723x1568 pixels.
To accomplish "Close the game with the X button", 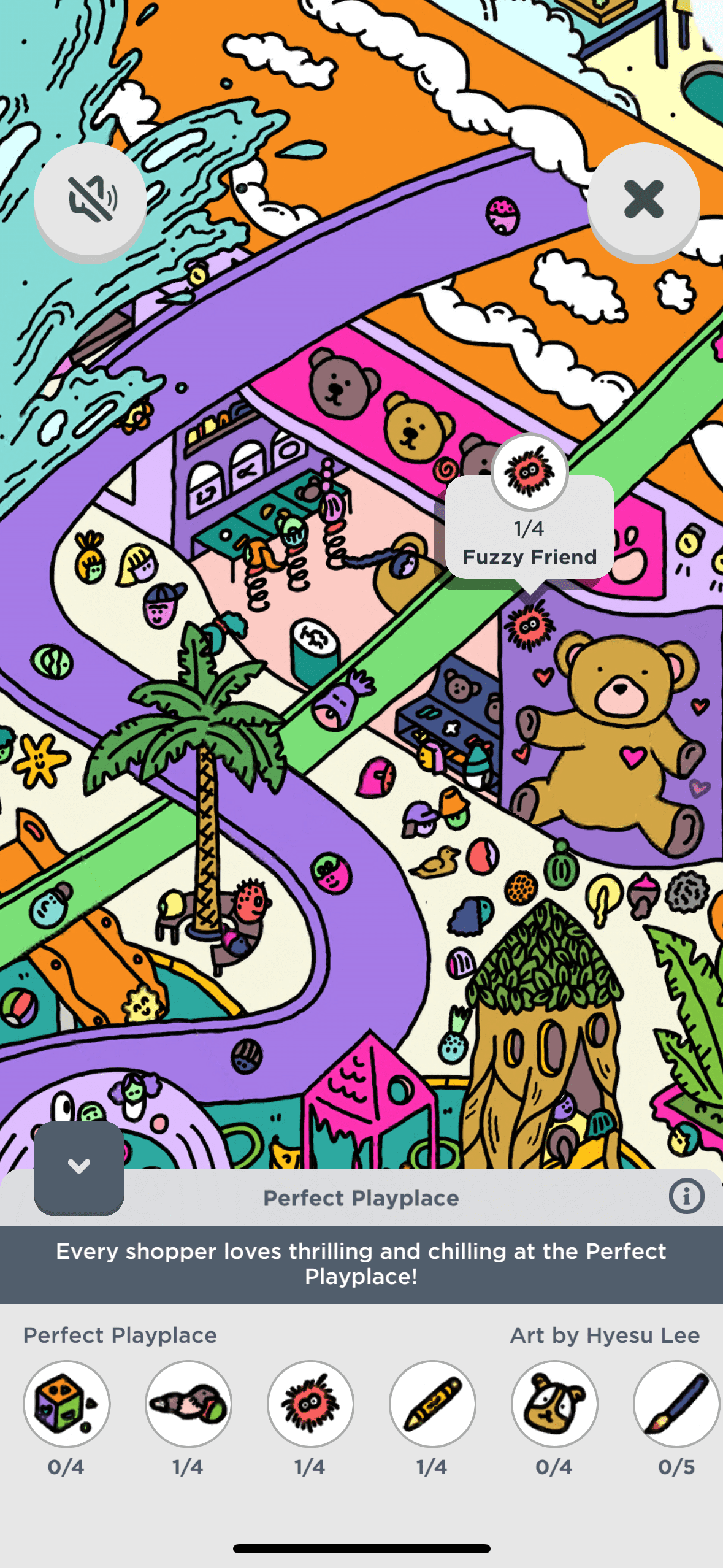I will 643,199.
